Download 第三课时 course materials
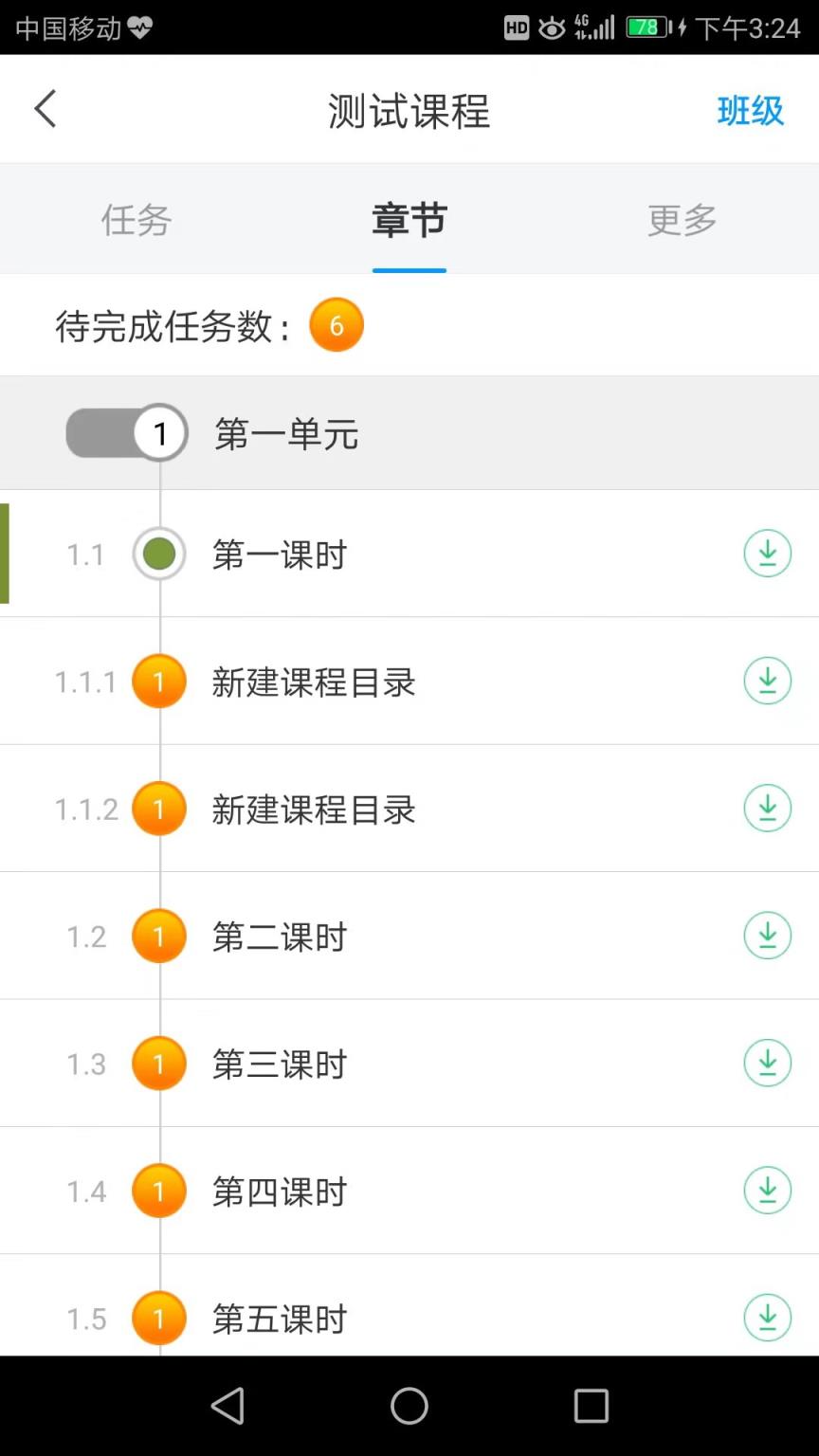The image size is (819, 1456). pos(768,1063)
